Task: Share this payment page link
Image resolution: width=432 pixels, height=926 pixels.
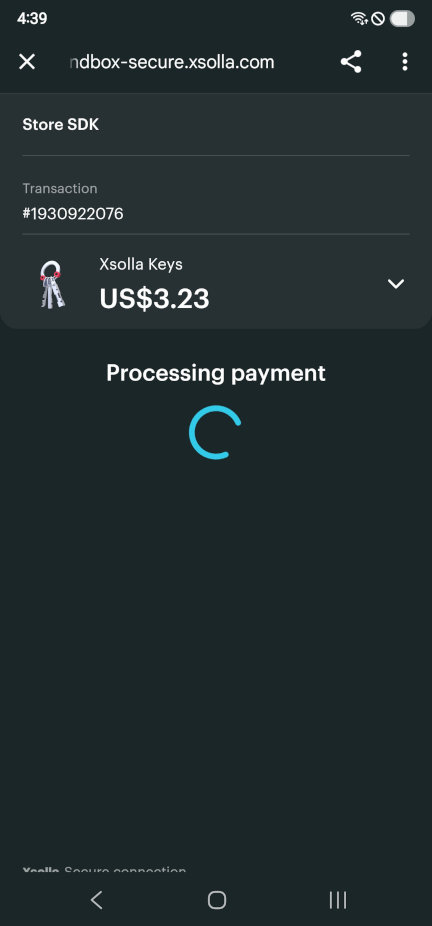Action: coord(351,61)
